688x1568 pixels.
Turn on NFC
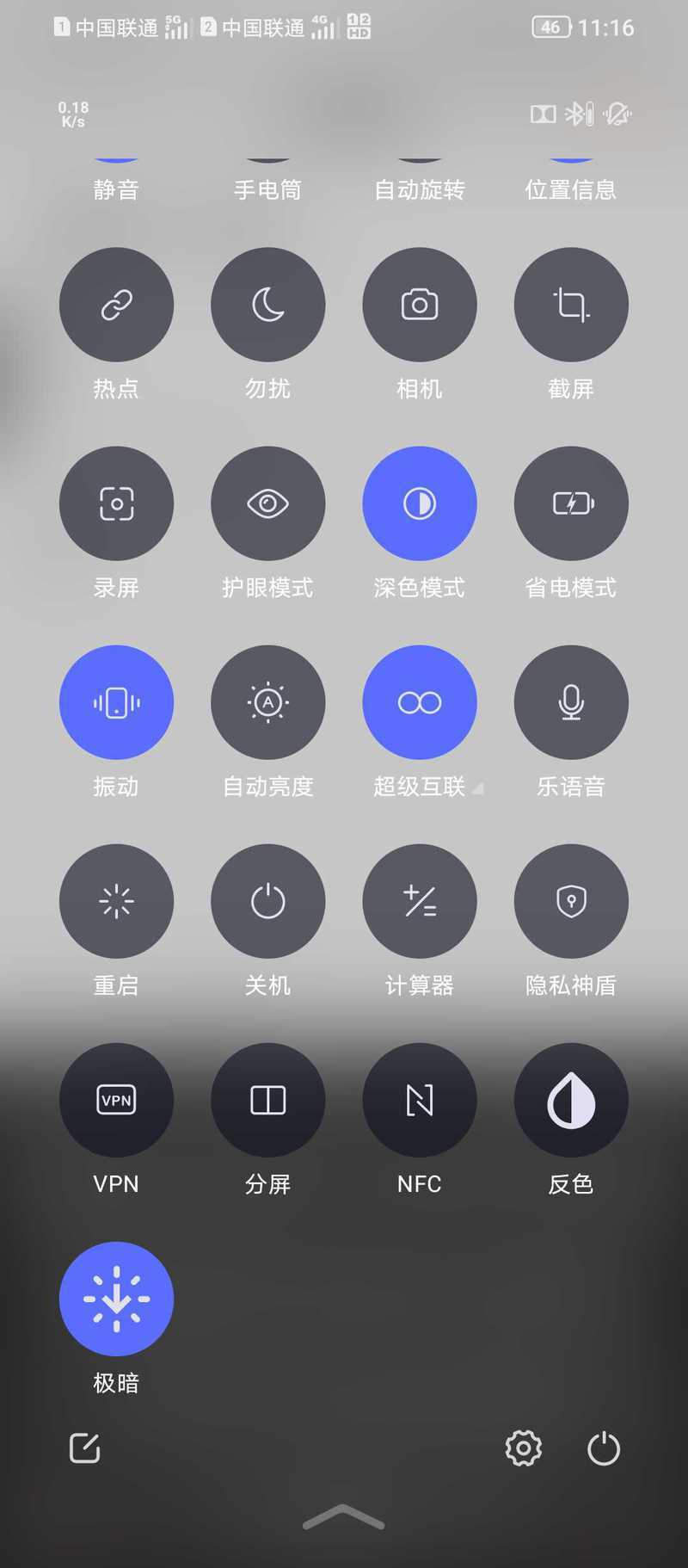(x=420, y=1100)
